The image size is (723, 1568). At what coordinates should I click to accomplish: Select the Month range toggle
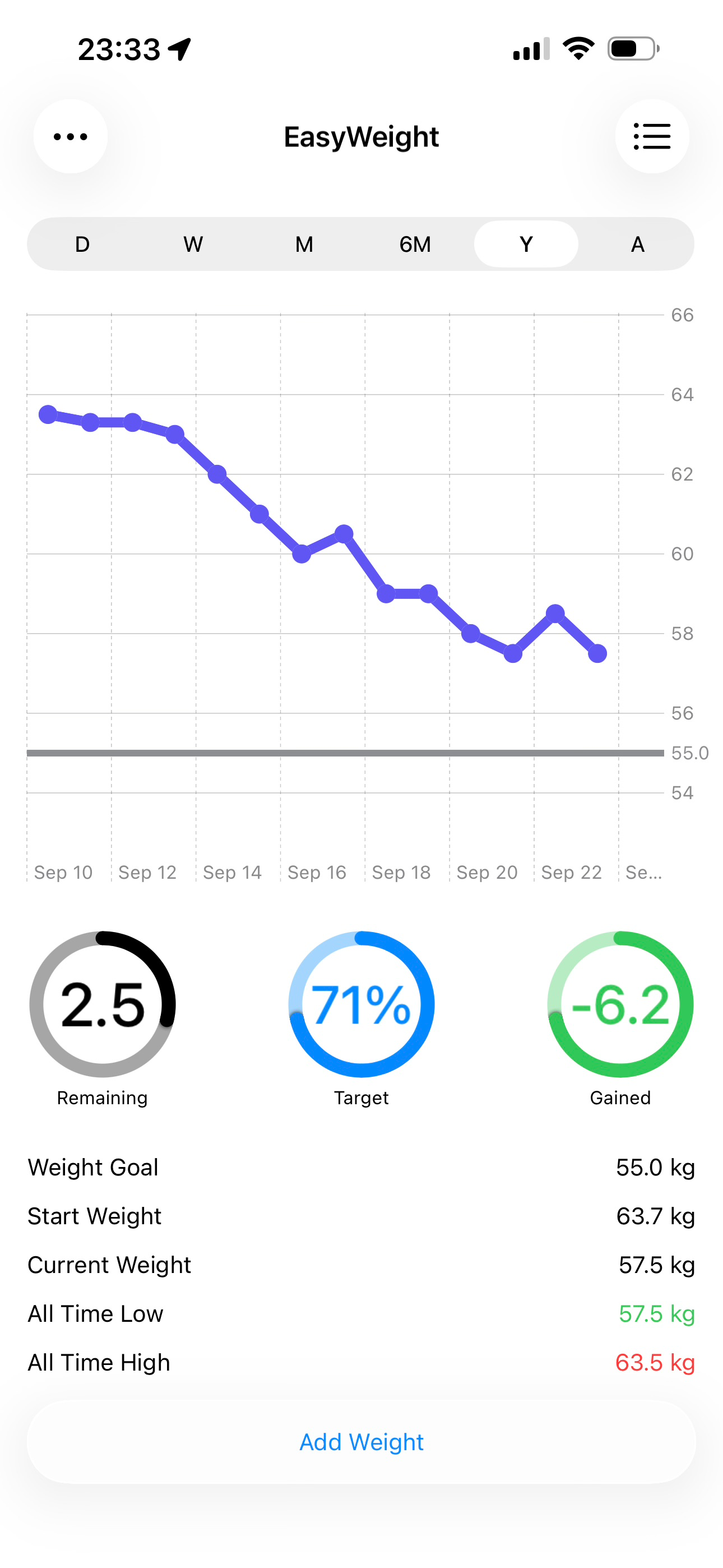pos(303,243)
